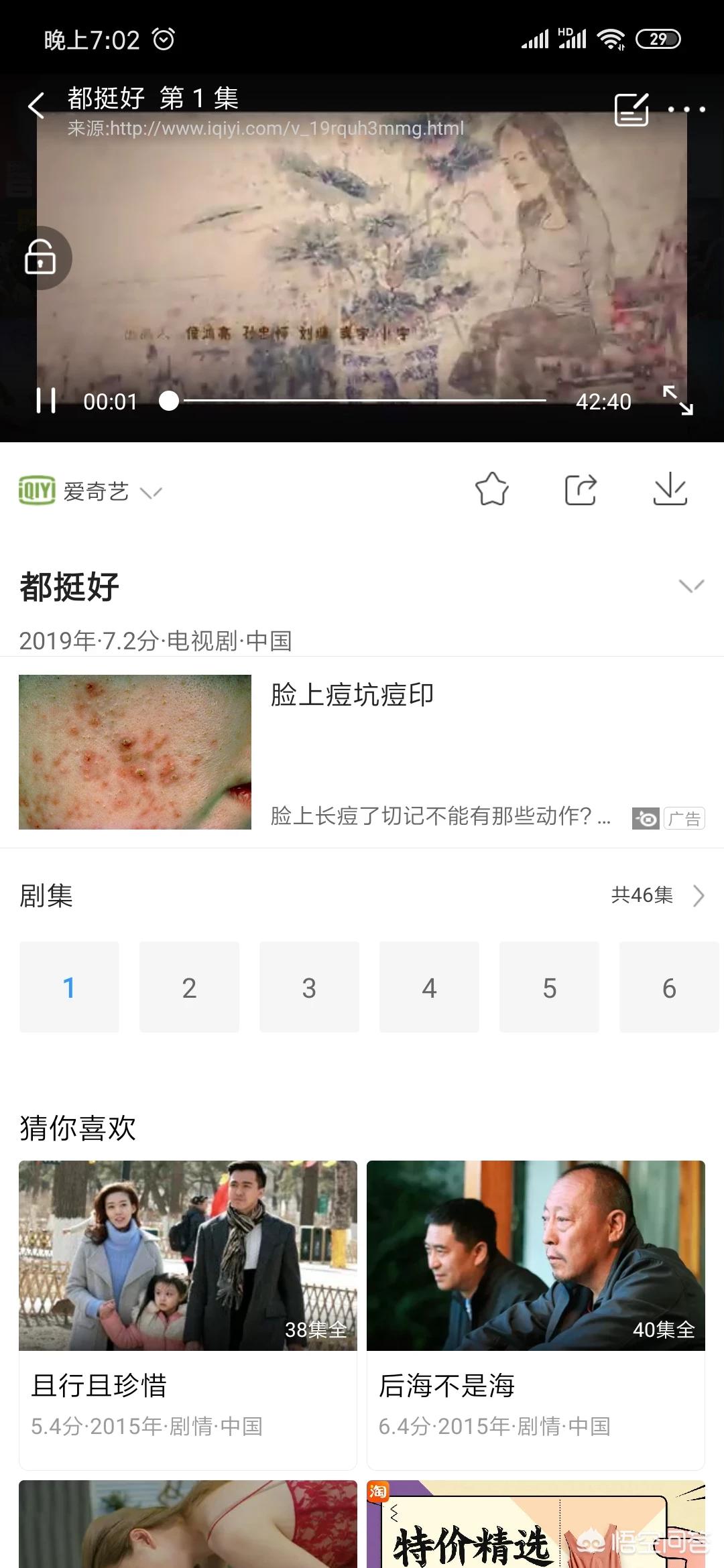
Task: Choose episode 6
Action: point(669,987)
